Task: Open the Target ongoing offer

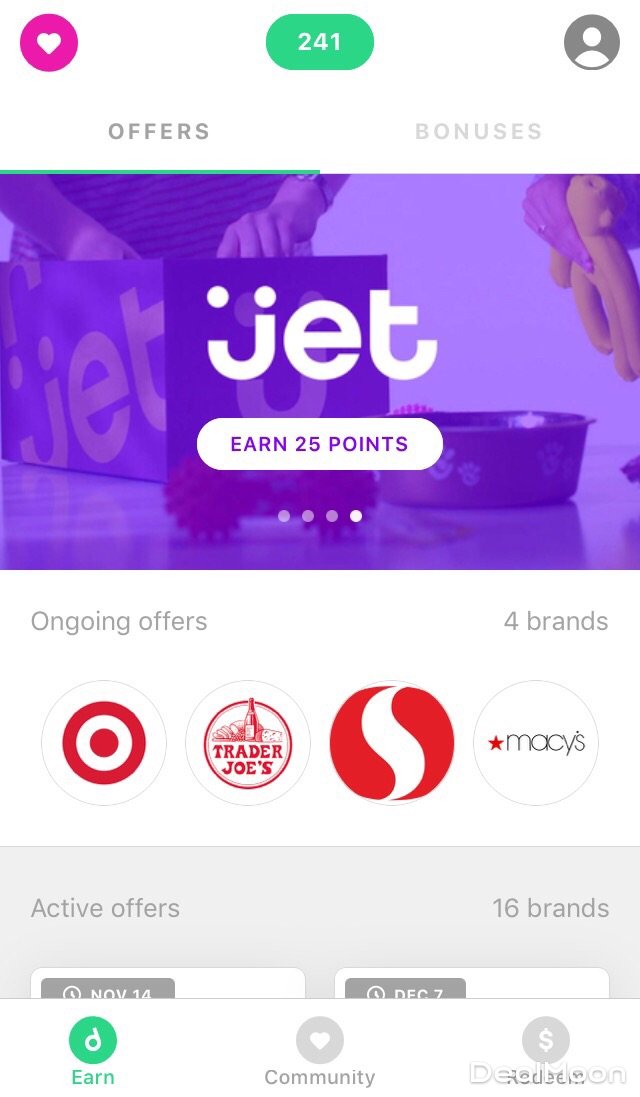Action: (104, 743)
